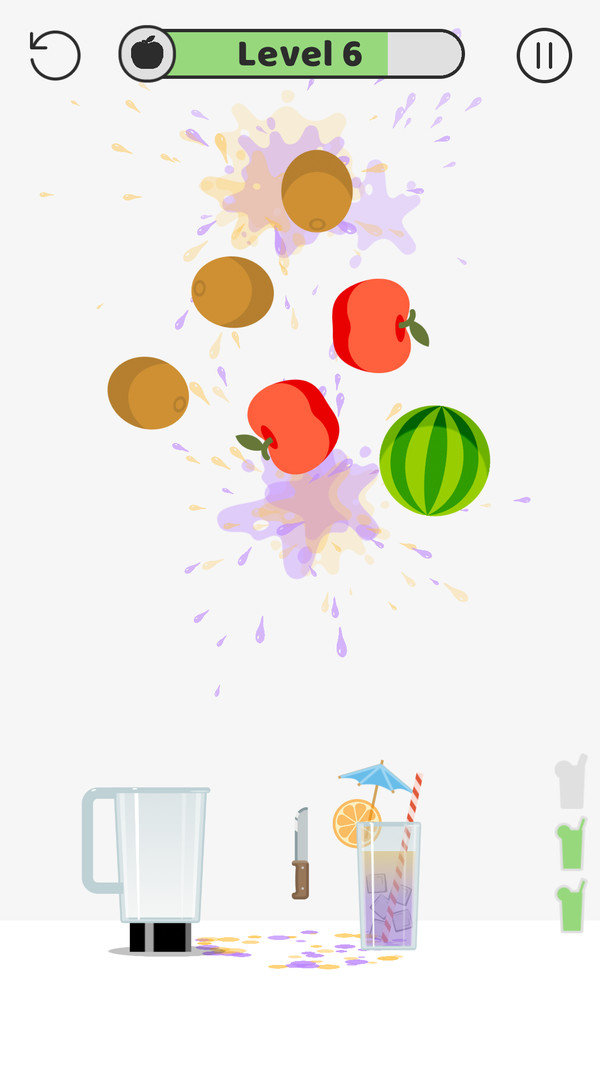Restart the level with the reset arrow
The image size is (600, 1066).
click(x=55, y=55)
